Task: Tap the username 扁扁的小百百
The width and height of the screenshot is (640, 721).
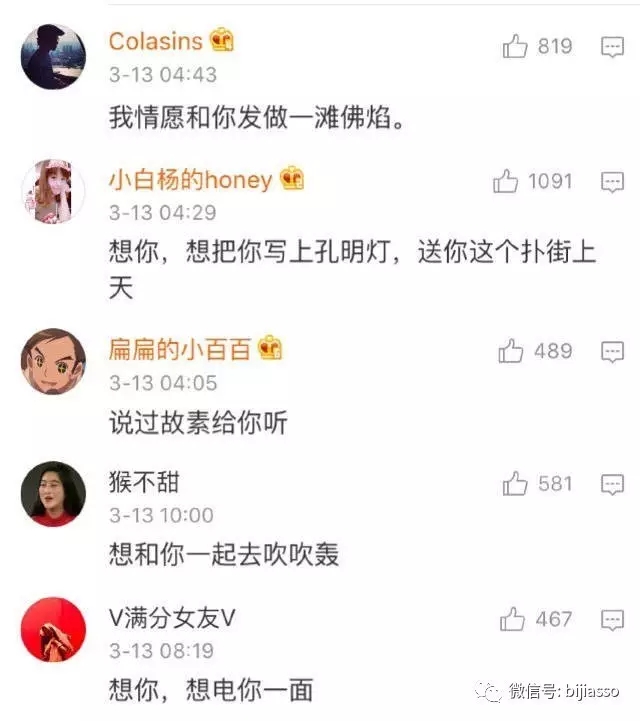Action: [x=180, y=349]
